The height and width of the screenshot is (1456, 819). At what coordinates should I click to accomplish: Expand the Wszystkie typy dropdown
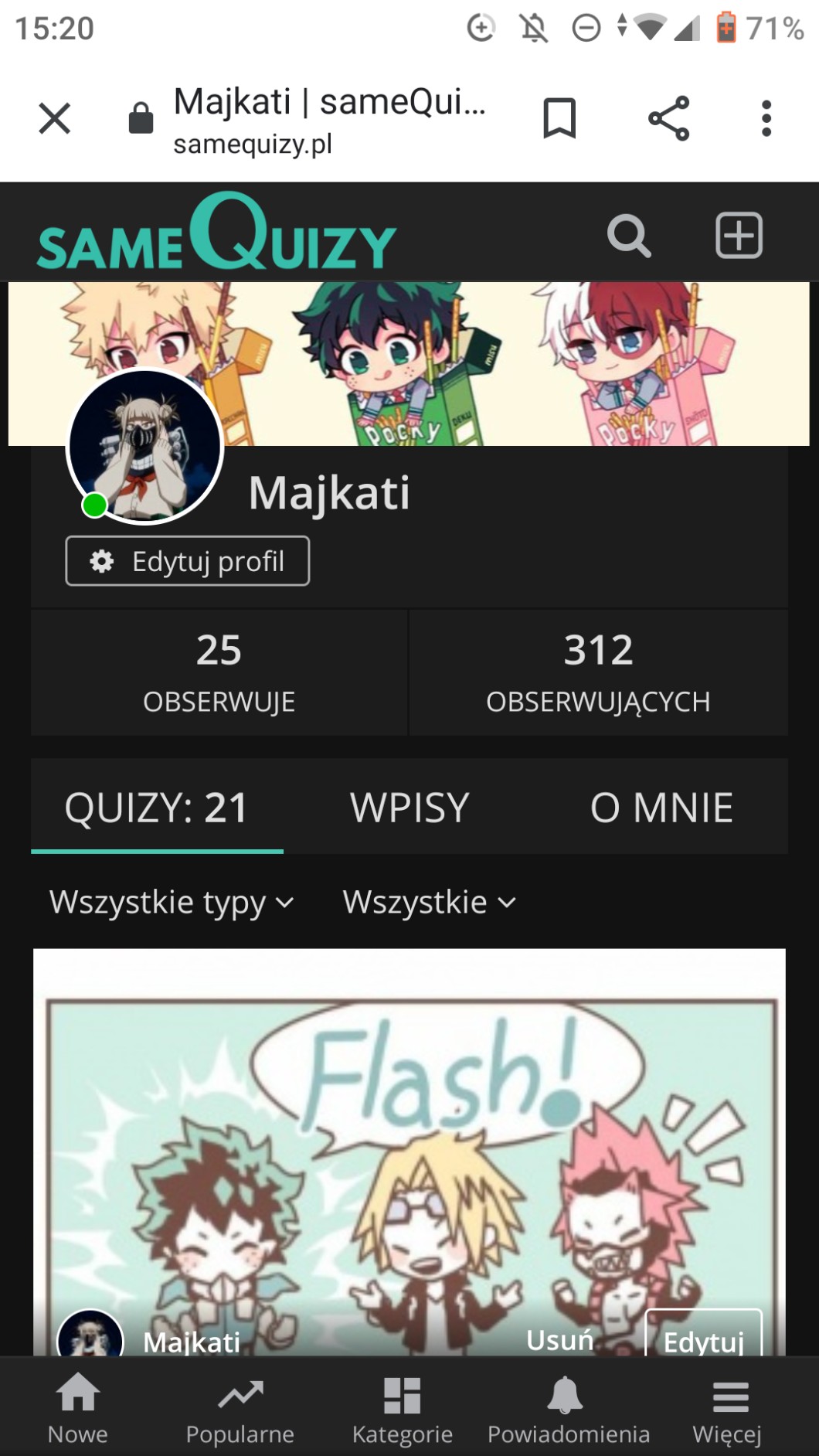pyautogui.click(x=172, y=902)
